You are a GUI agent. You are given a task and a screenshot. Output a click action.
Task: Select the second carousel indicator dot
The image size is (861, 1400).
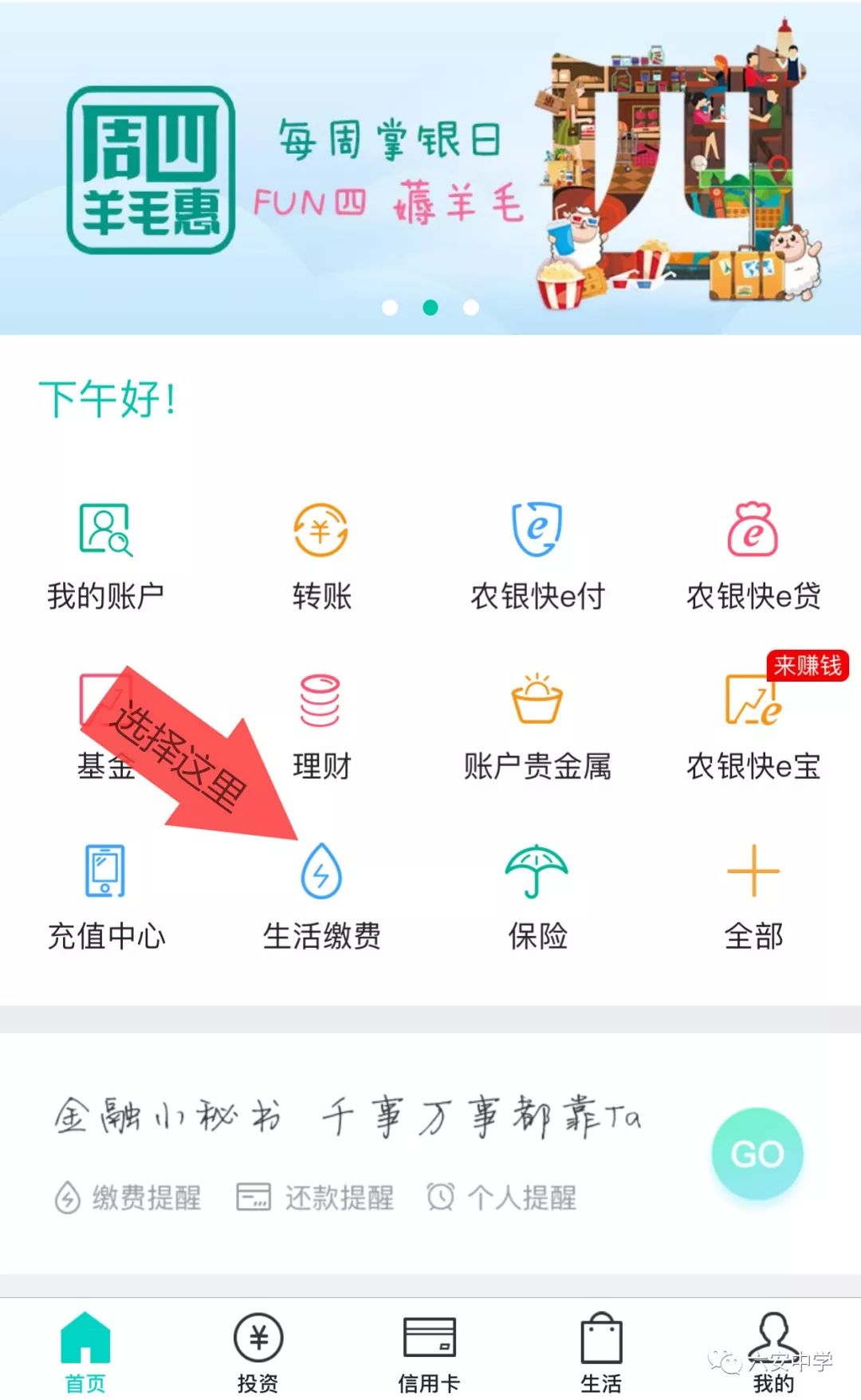[431, 305]
